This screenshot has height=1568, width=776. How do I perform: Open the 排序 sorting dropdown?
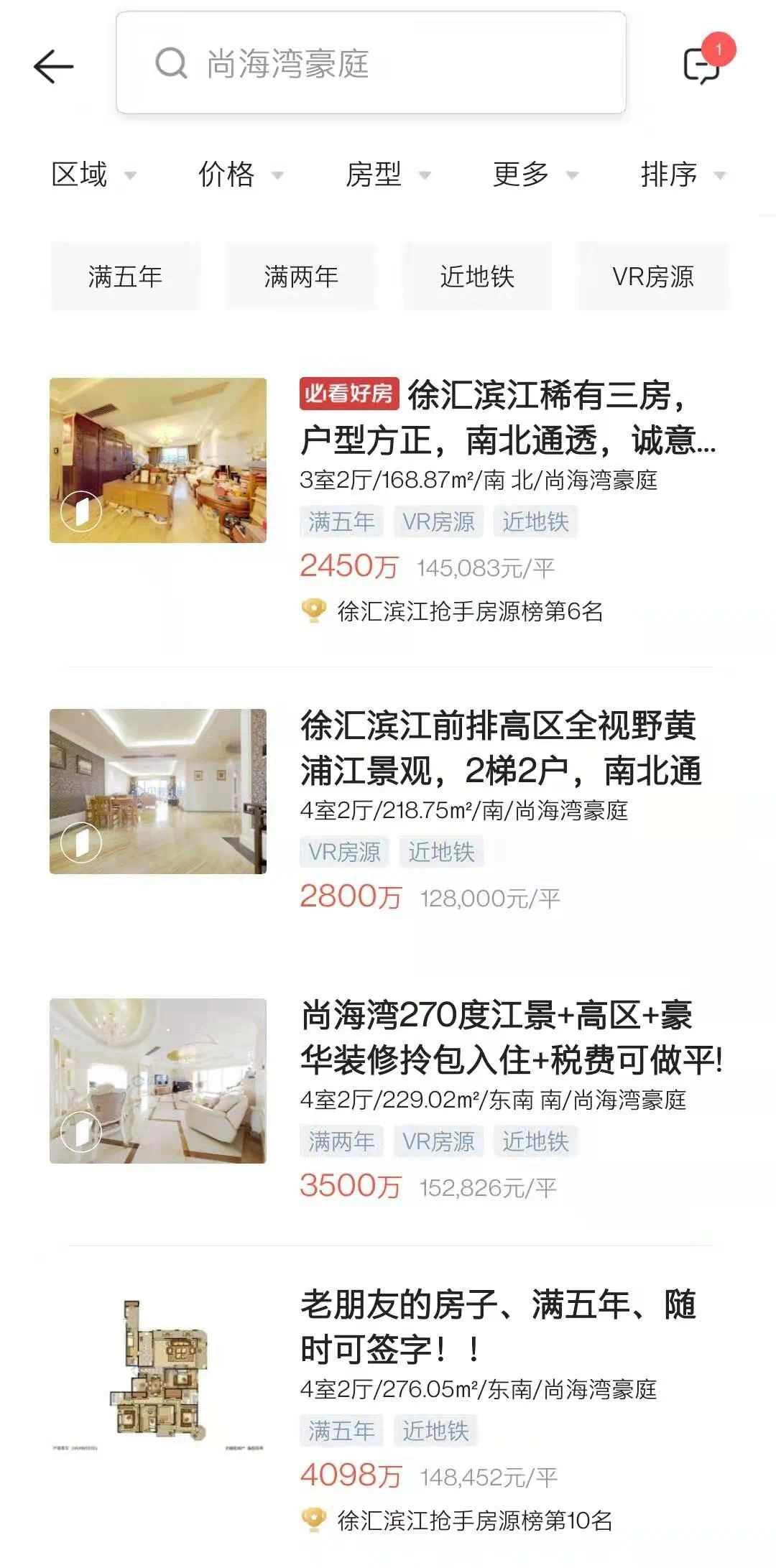click(682, 175)
